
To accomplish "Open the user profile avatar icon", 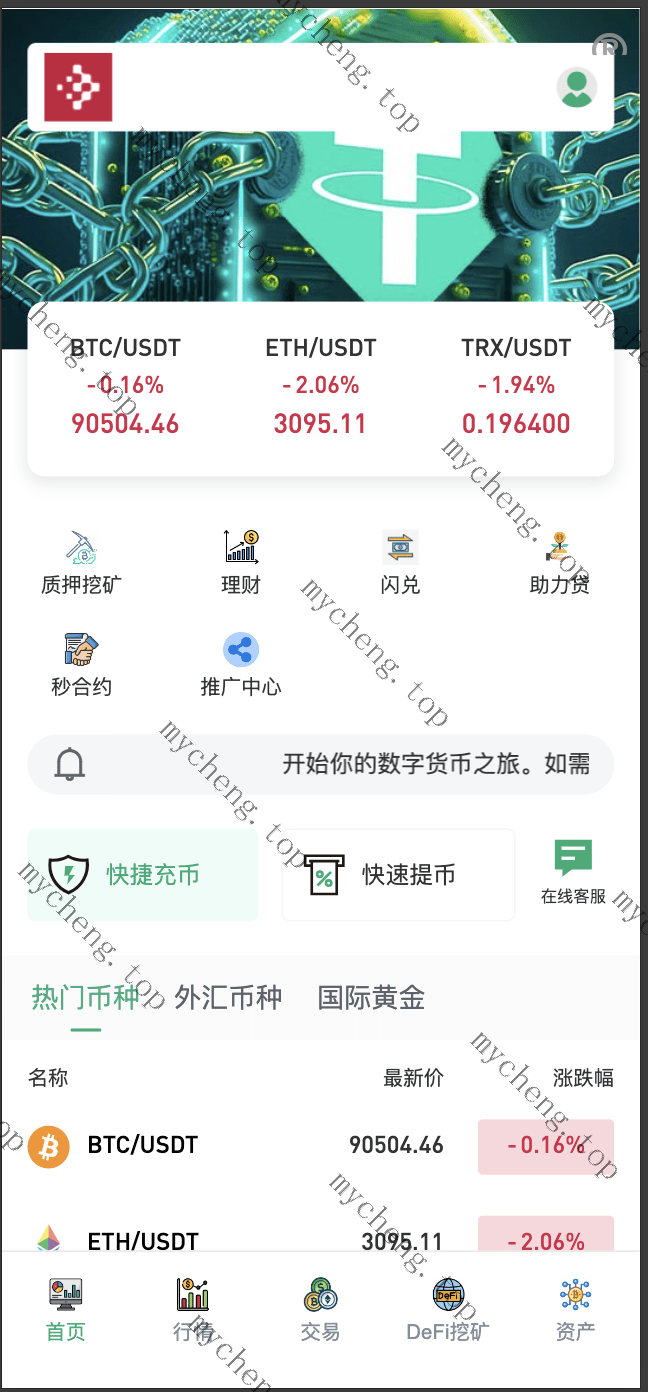I will [576, 88].
